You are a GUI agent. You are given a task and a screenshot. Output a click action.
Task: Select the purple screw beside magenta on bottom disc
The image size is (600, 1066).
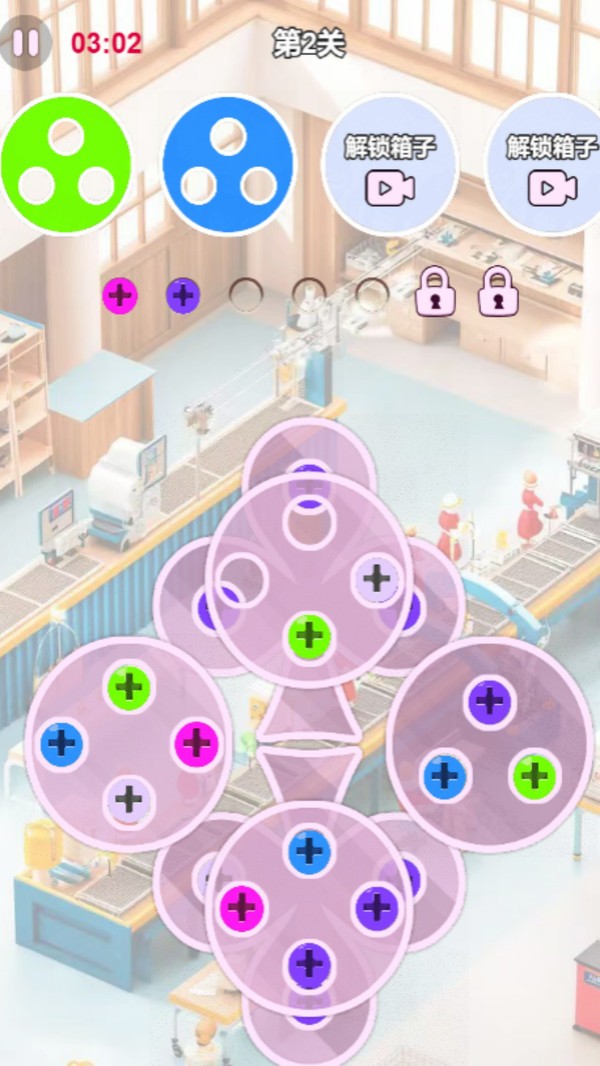[376, 908]
